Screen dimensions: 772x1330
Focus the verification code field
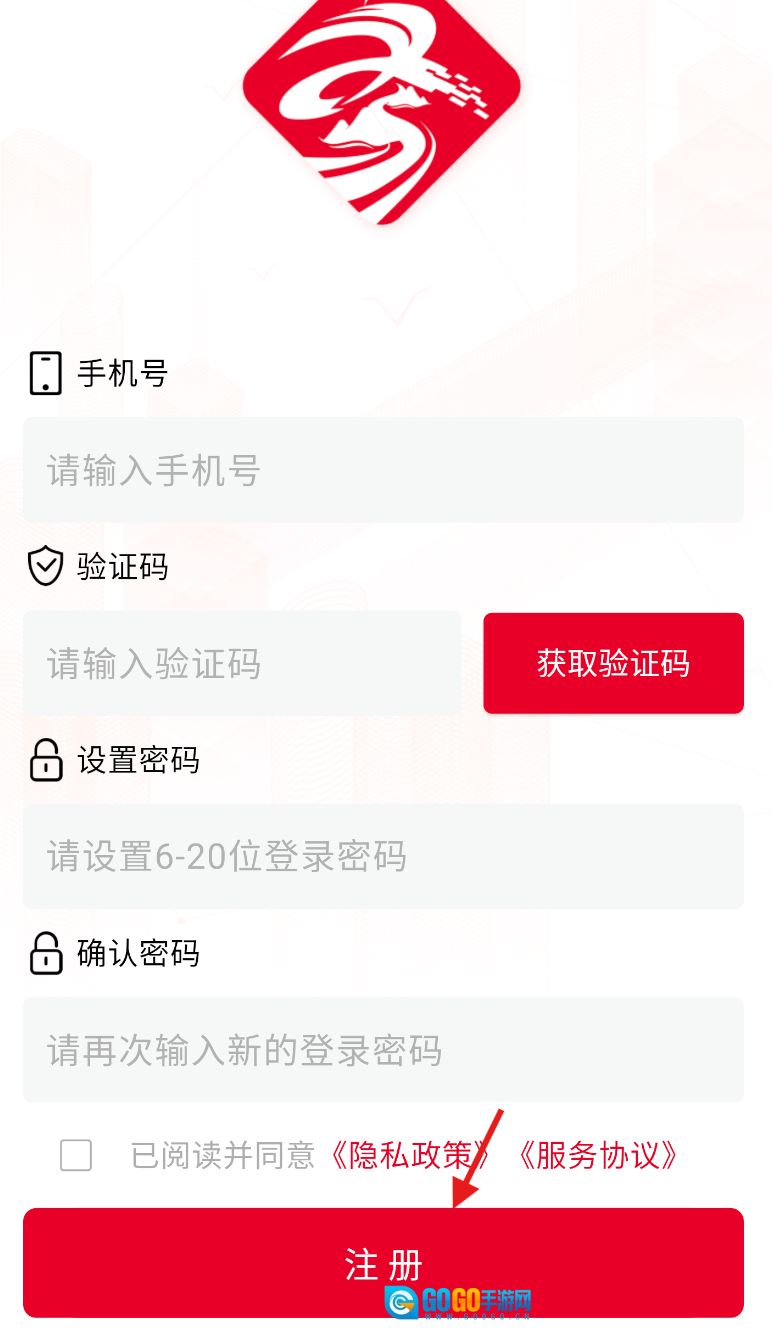pos(242,664)
